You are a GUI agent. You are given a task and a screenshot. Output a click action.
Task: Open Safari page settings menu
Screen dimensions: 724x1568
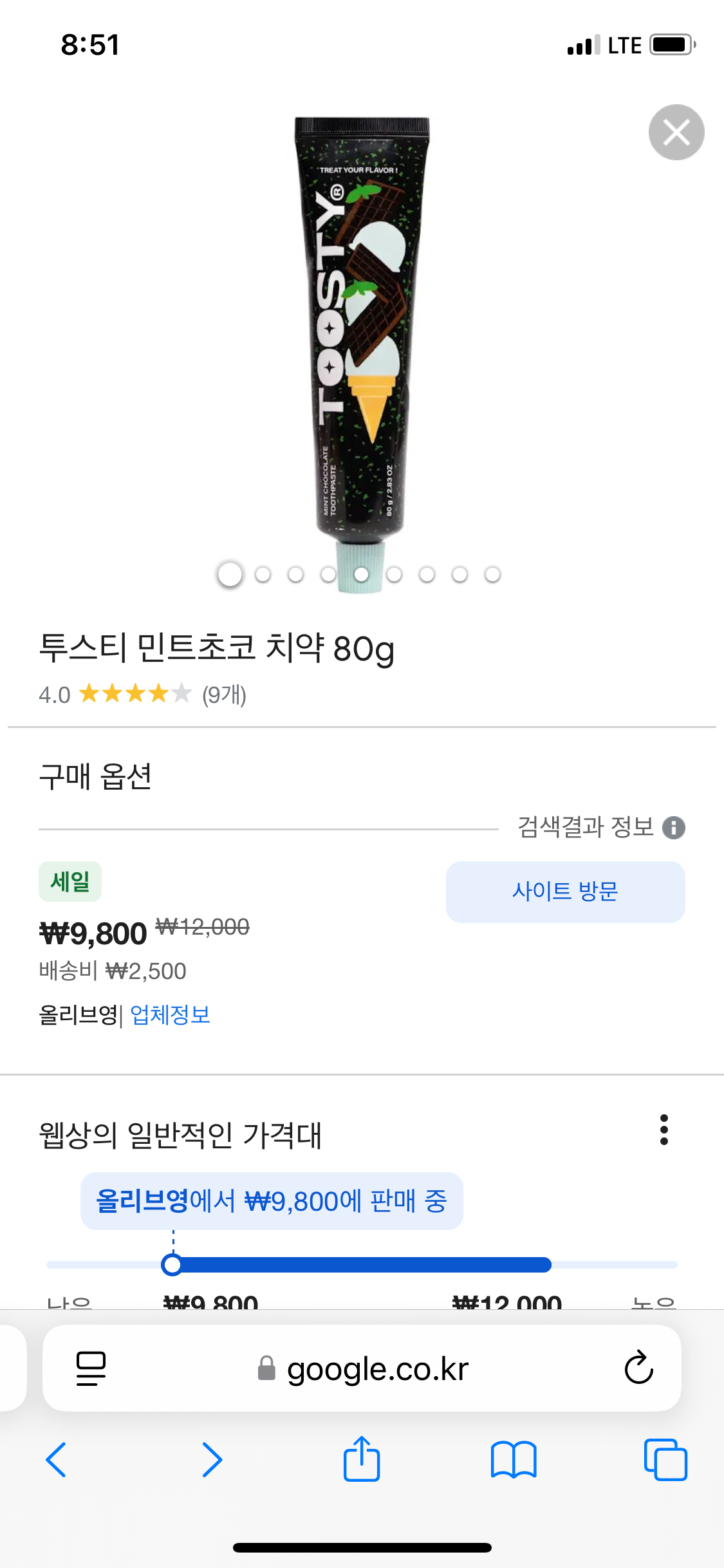[x=91, y=1368]
